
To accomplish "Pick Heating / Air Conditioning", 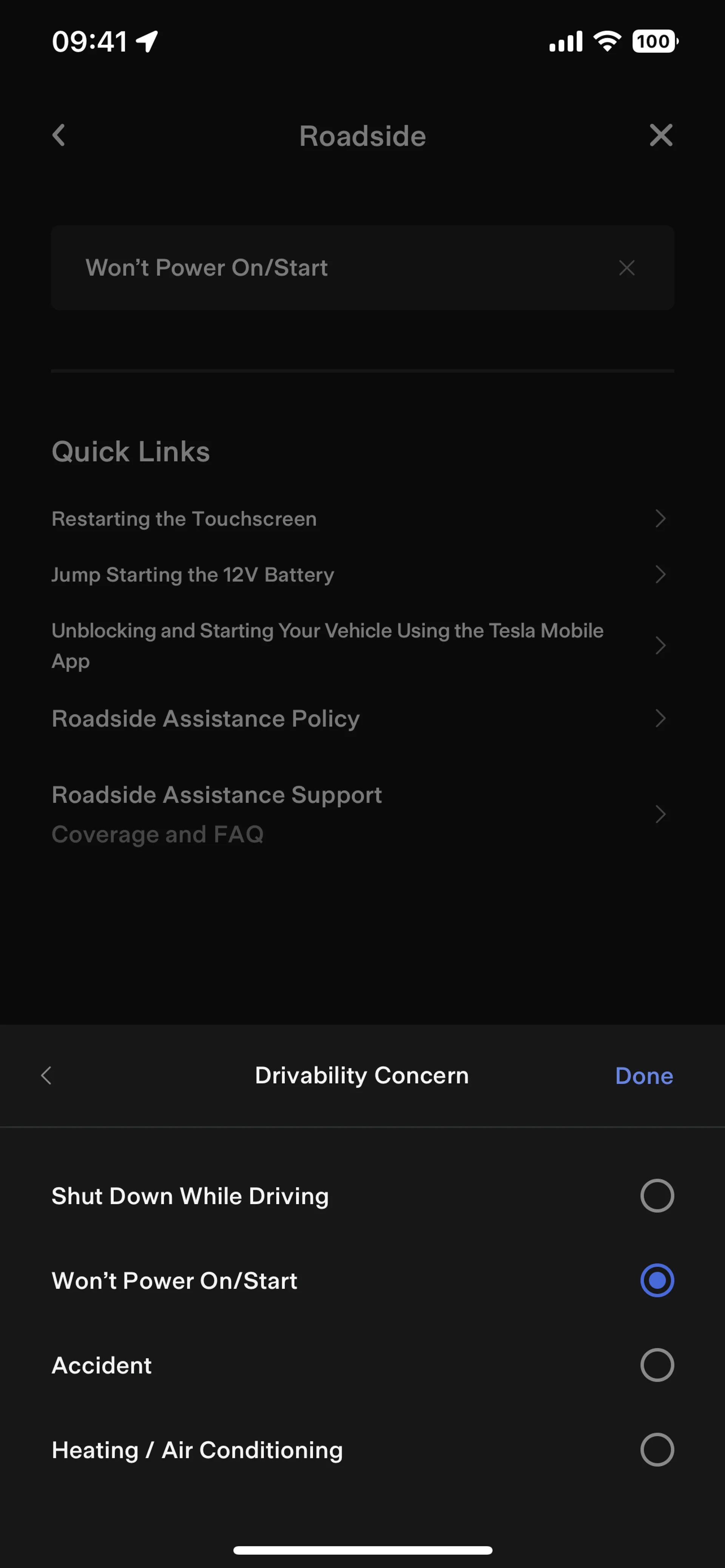I will (657, 1449).
